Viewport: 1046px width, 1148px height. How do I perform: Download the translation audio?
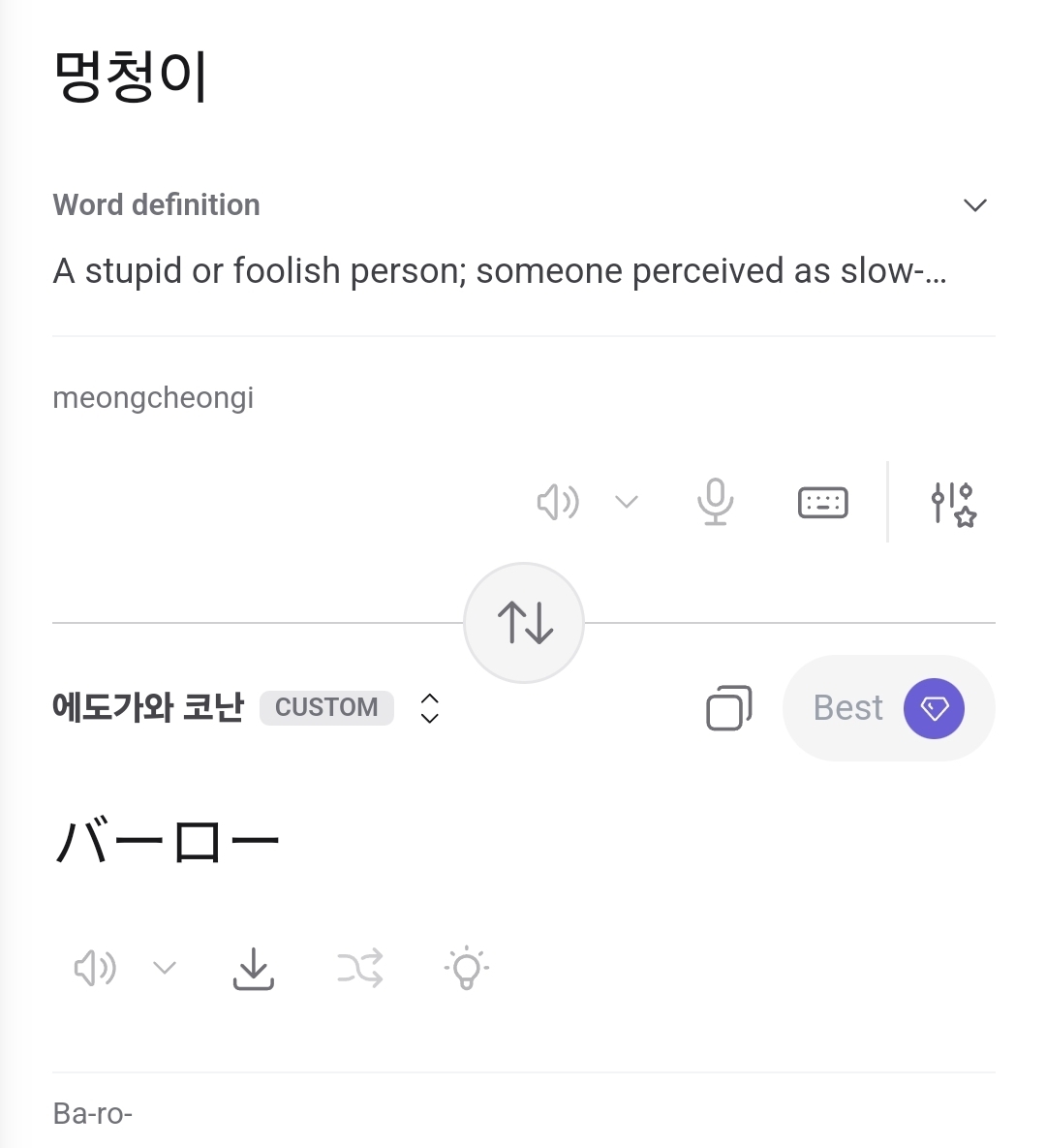254,968
